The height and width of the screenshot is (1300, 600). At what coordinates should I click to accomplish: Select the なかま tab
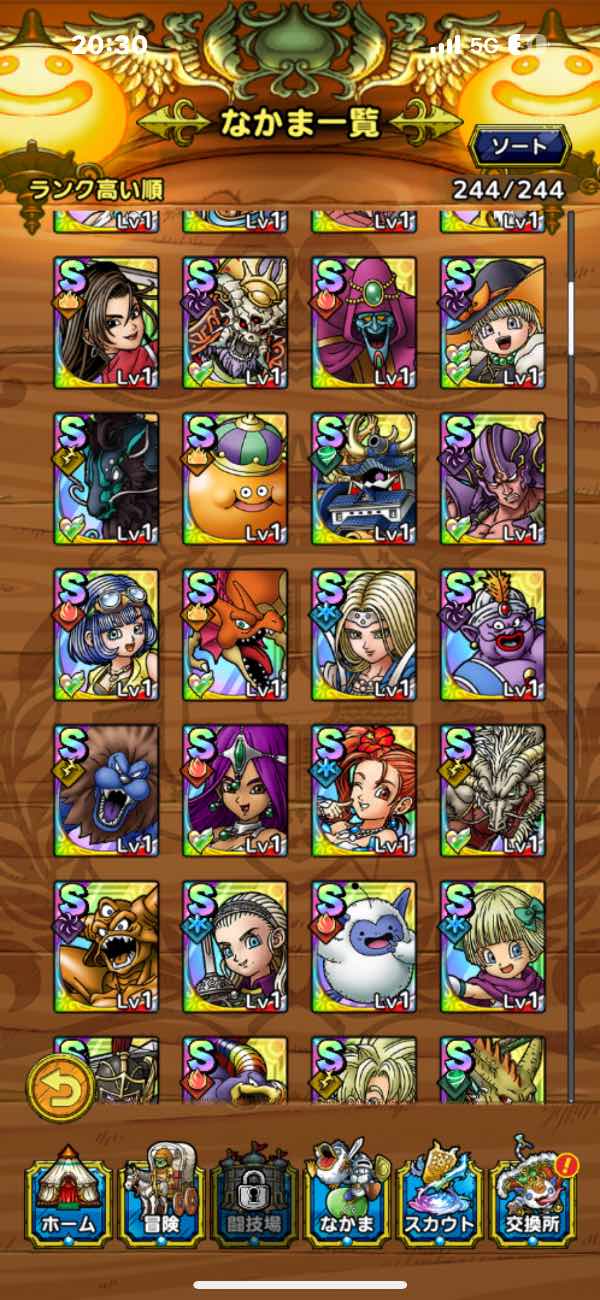[347, 1189]
